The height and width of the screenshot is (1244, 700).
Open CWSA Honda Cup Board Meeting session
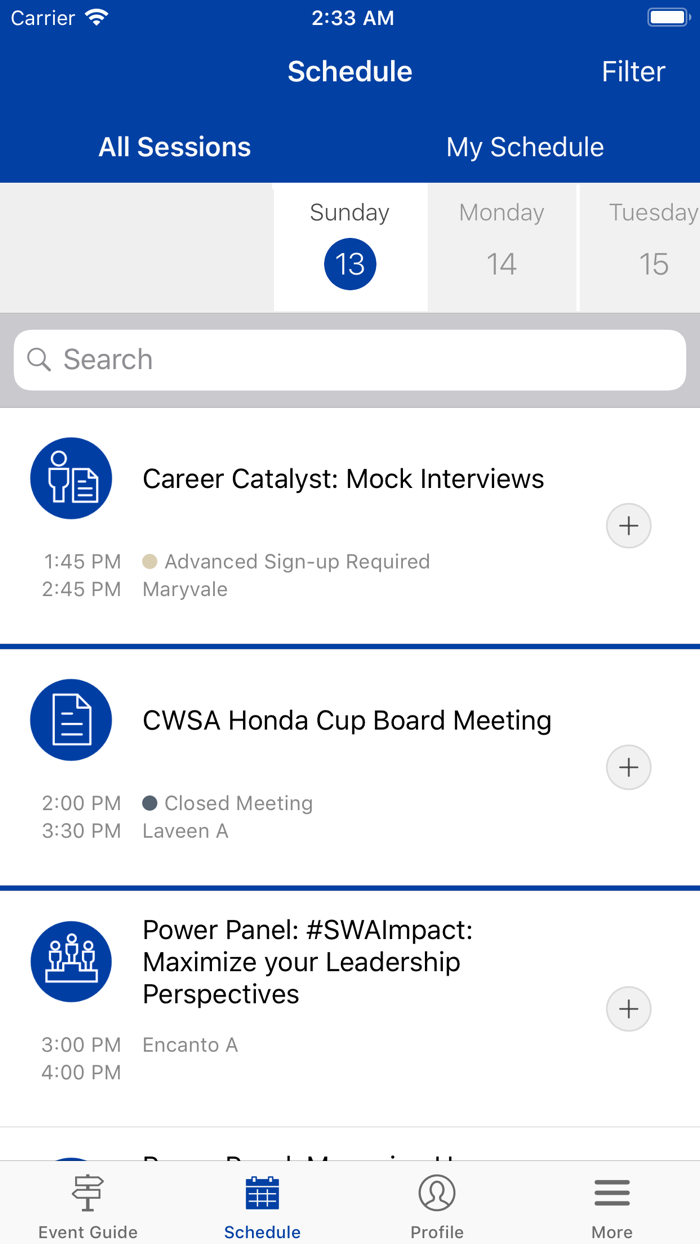tap(347, 721)
